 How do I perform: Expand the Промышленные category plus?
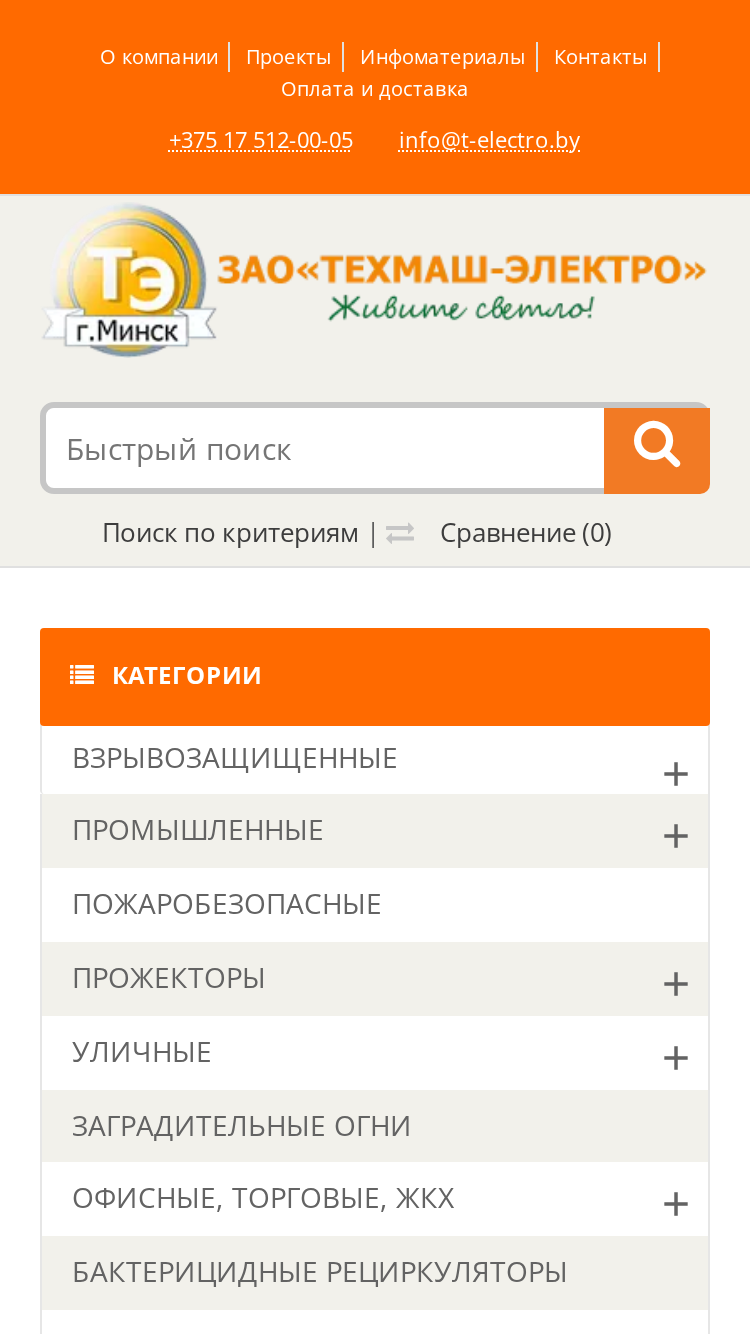coord(676,835)
